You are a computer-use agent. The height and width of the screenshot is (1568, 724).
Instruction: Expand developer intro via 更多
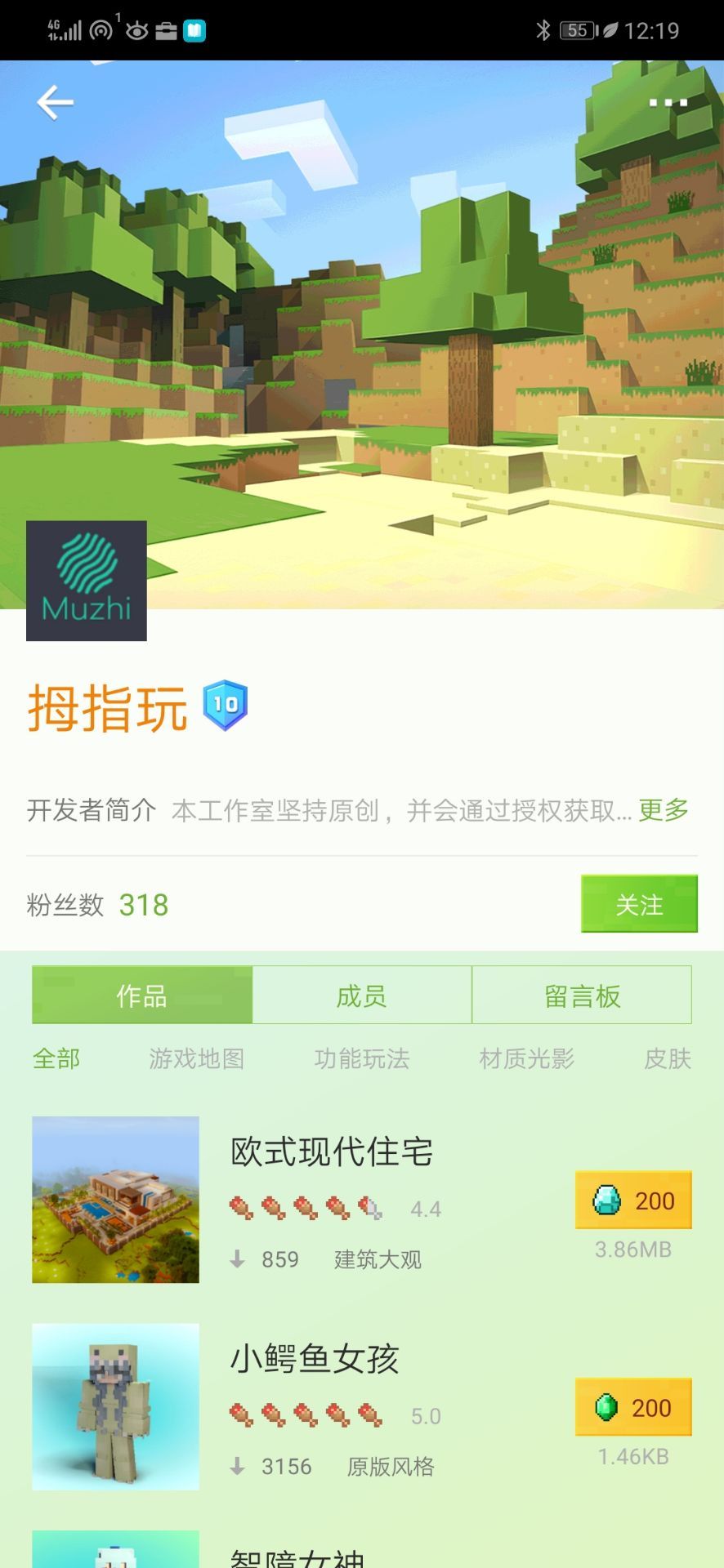[663, 810]
